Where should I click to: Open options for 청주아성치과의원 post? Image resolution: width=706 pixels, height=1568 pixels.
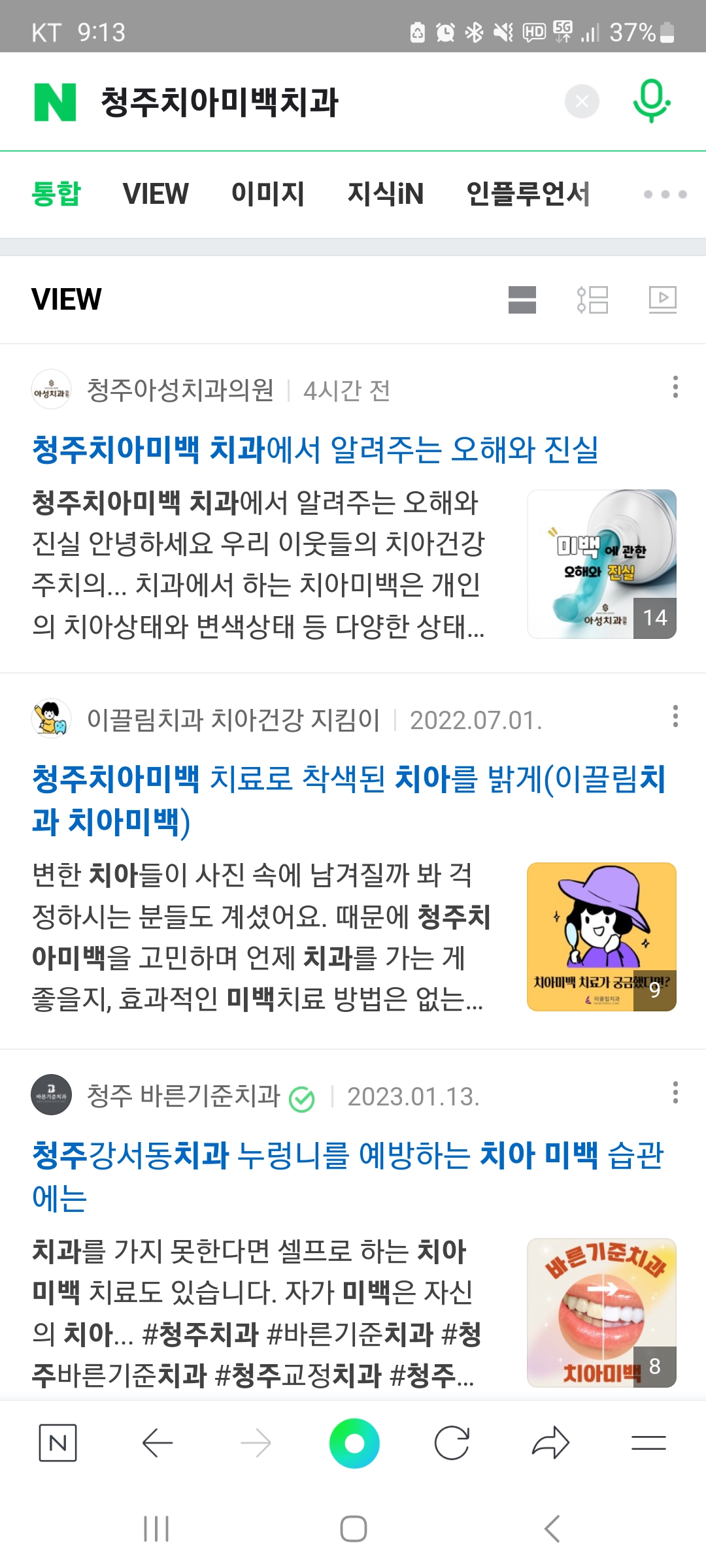[x=675, y=387]
